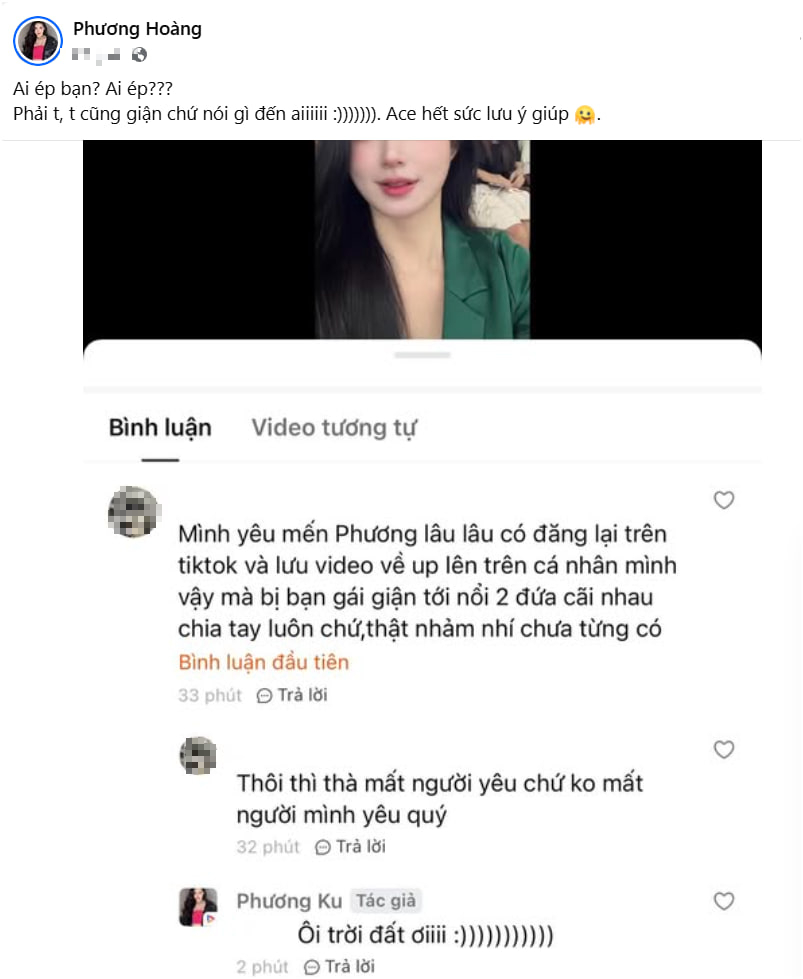The width and height of the screenshot is (803, 979).
Task: Tap Phương Hoàng's profile picture
Action: [x=37, y=41]
